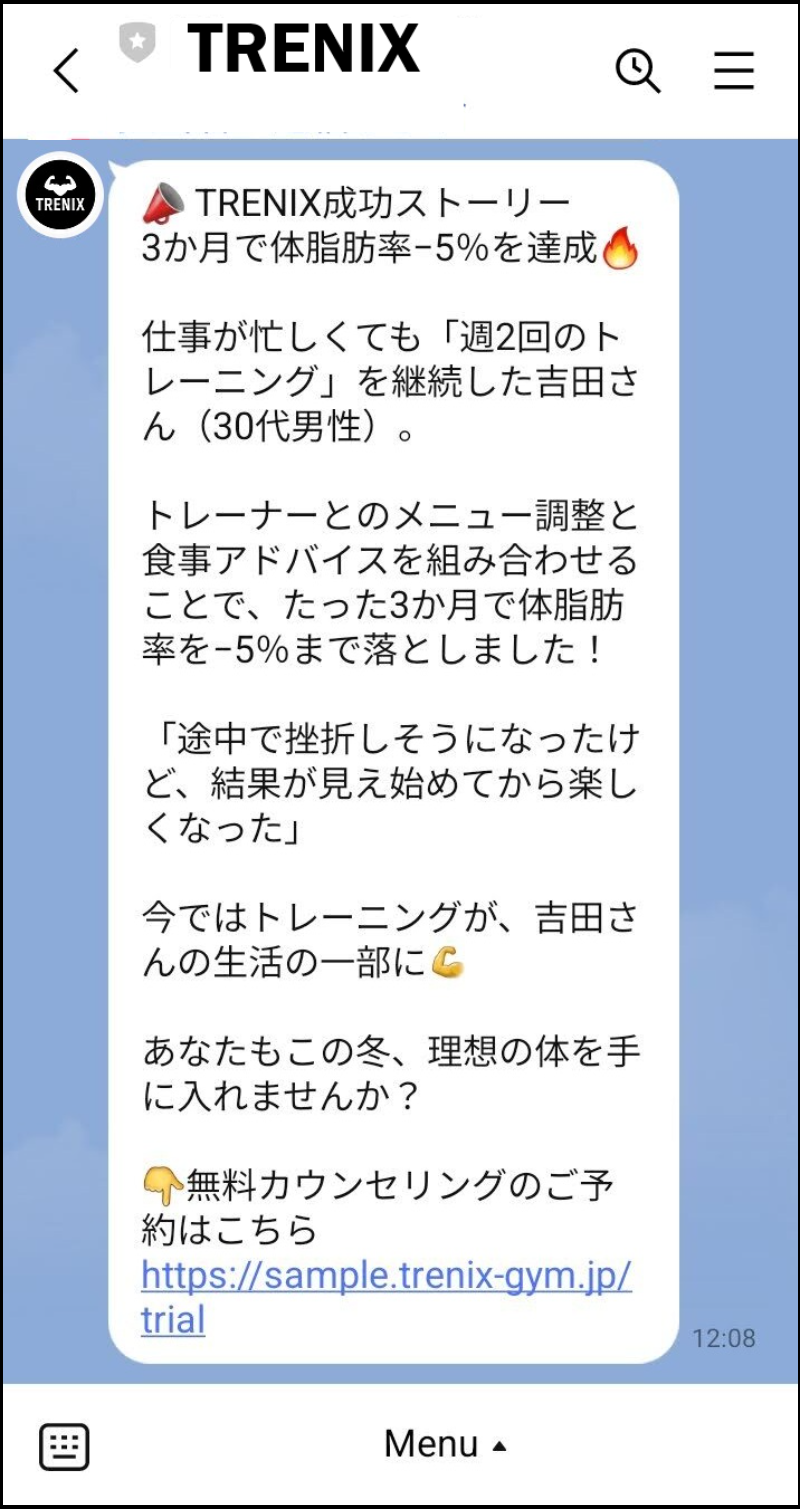Open the Menu label in the bottom bar
Image resolution: width=800 pixels, height=1509 pixels.
click(x=430, y=1443)
